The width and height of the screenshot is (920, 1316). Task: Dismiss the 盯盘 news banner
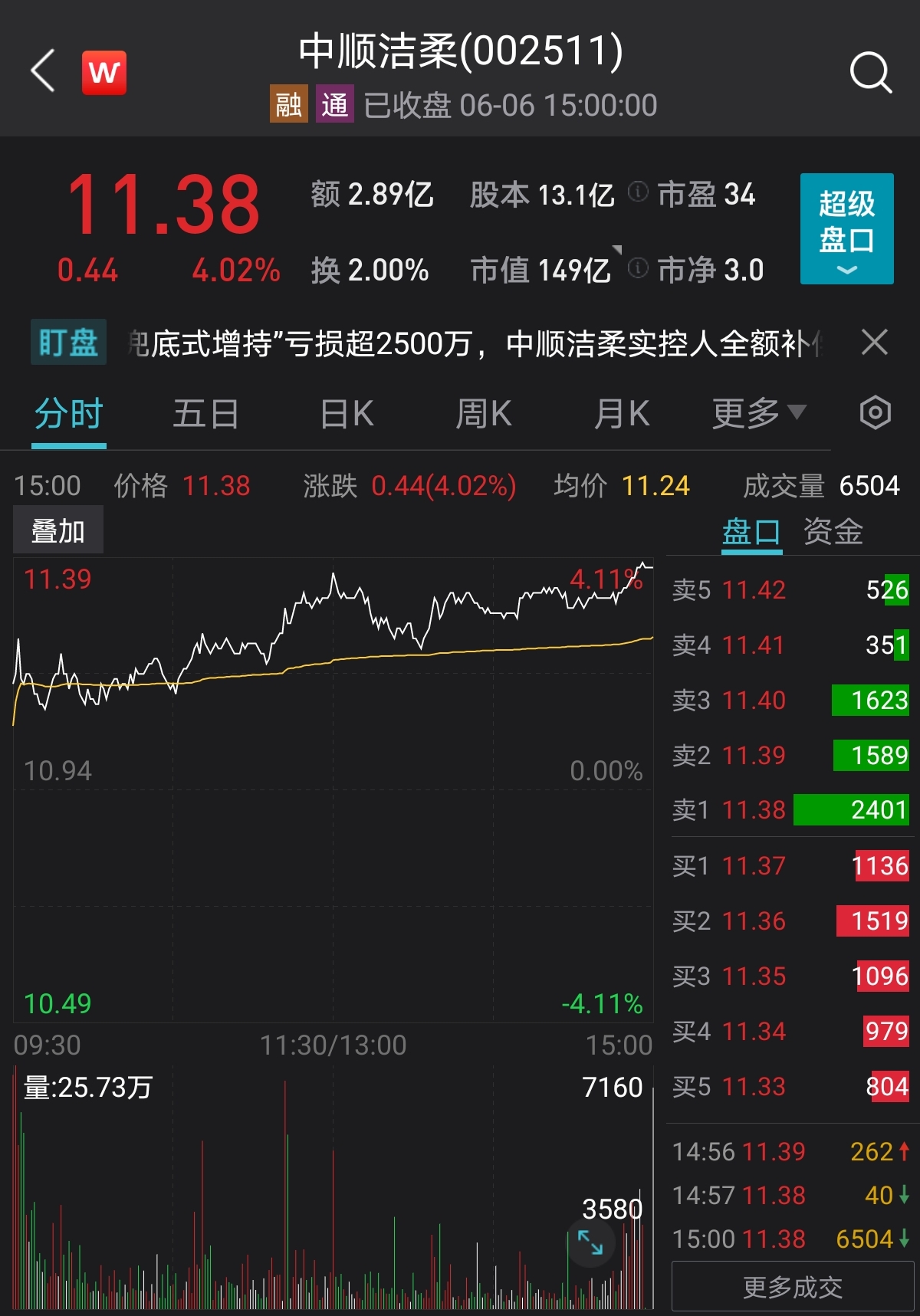tap(874, 342)
